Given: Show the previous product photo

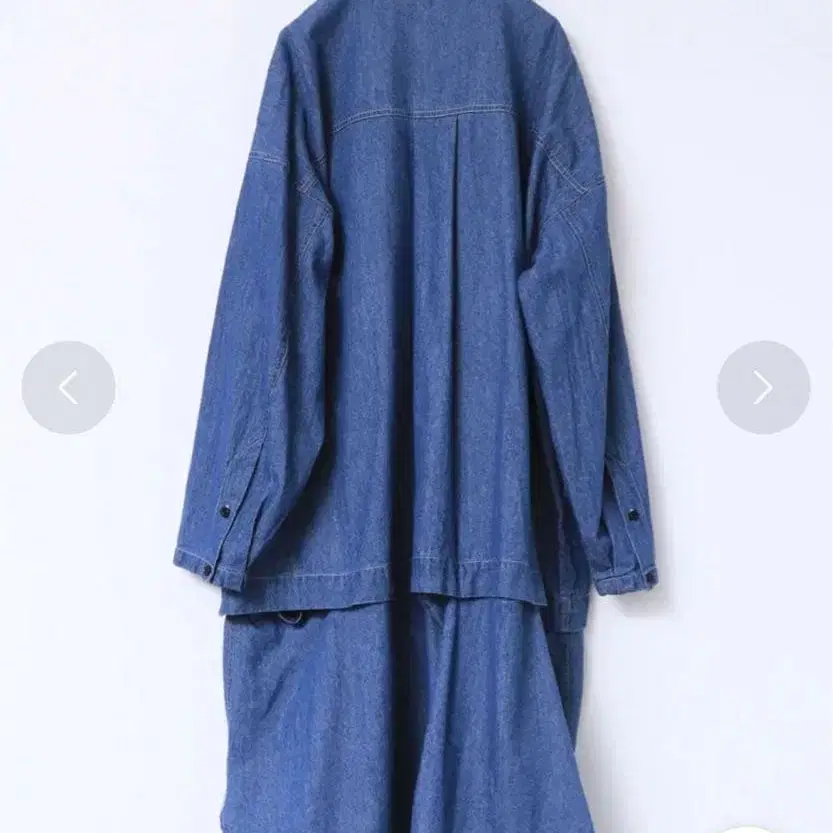Looking at the screenshot, I should click(x=68, y=388).
